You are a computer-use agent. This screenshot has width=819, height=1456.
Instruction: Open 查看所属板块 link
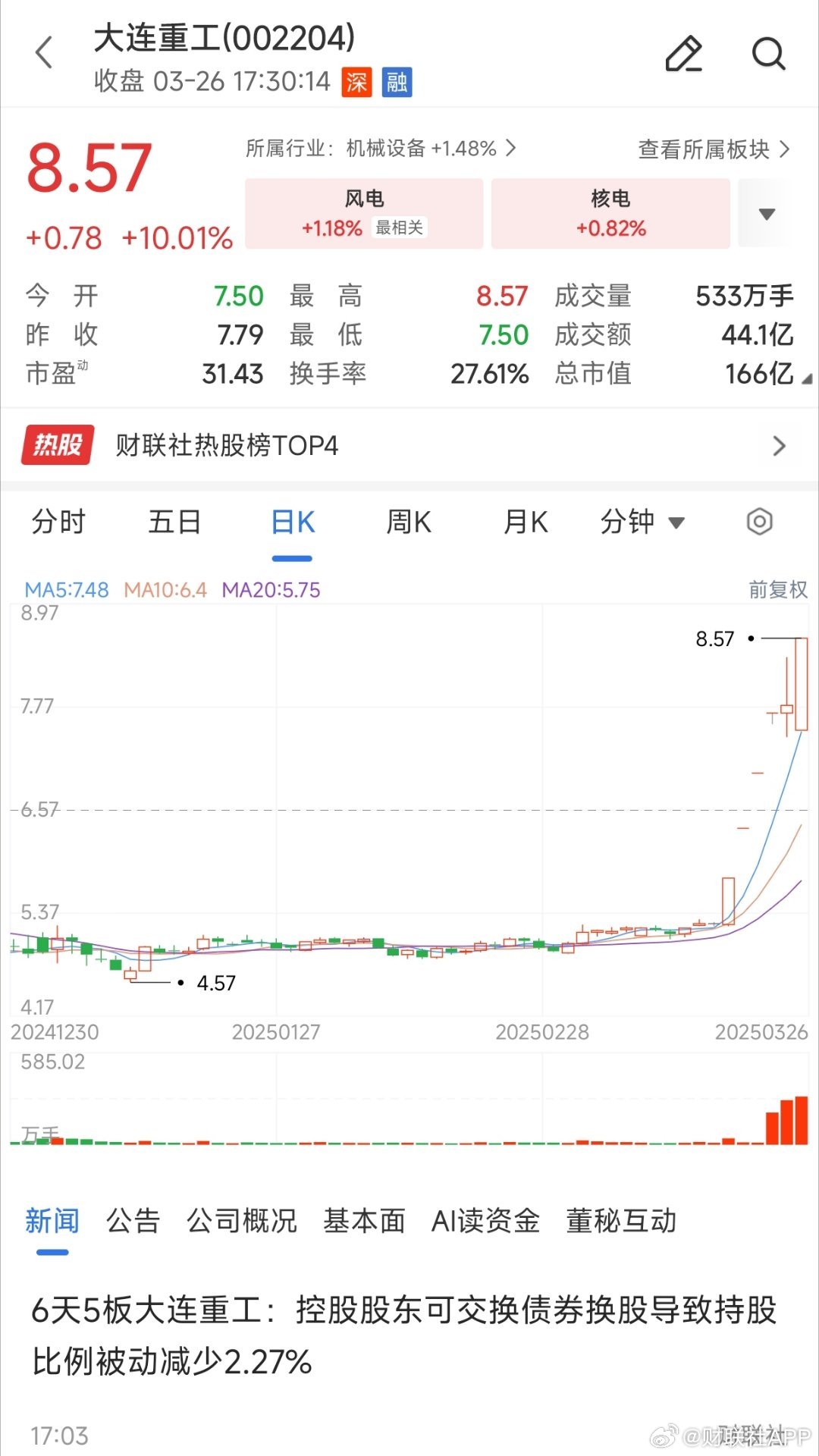714,149
